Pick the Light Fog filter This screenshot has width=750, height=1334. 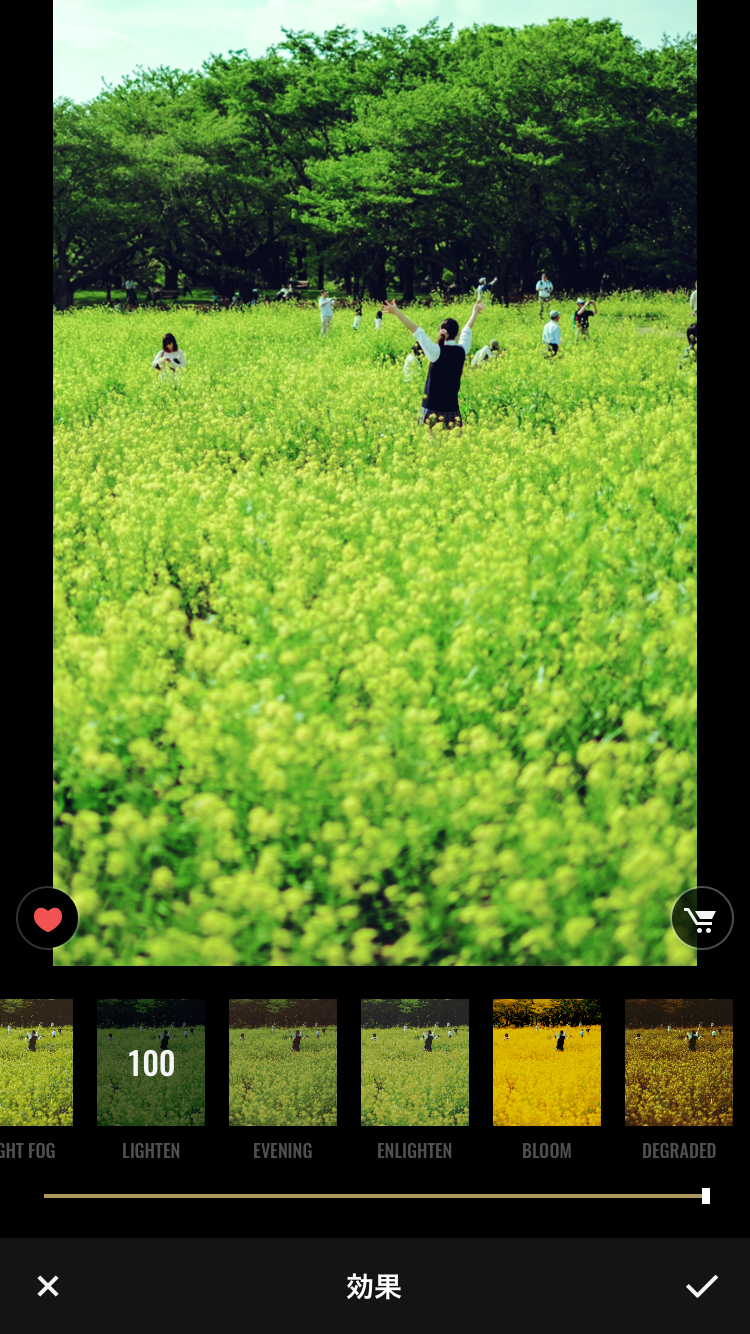[x=34, y=1063]
